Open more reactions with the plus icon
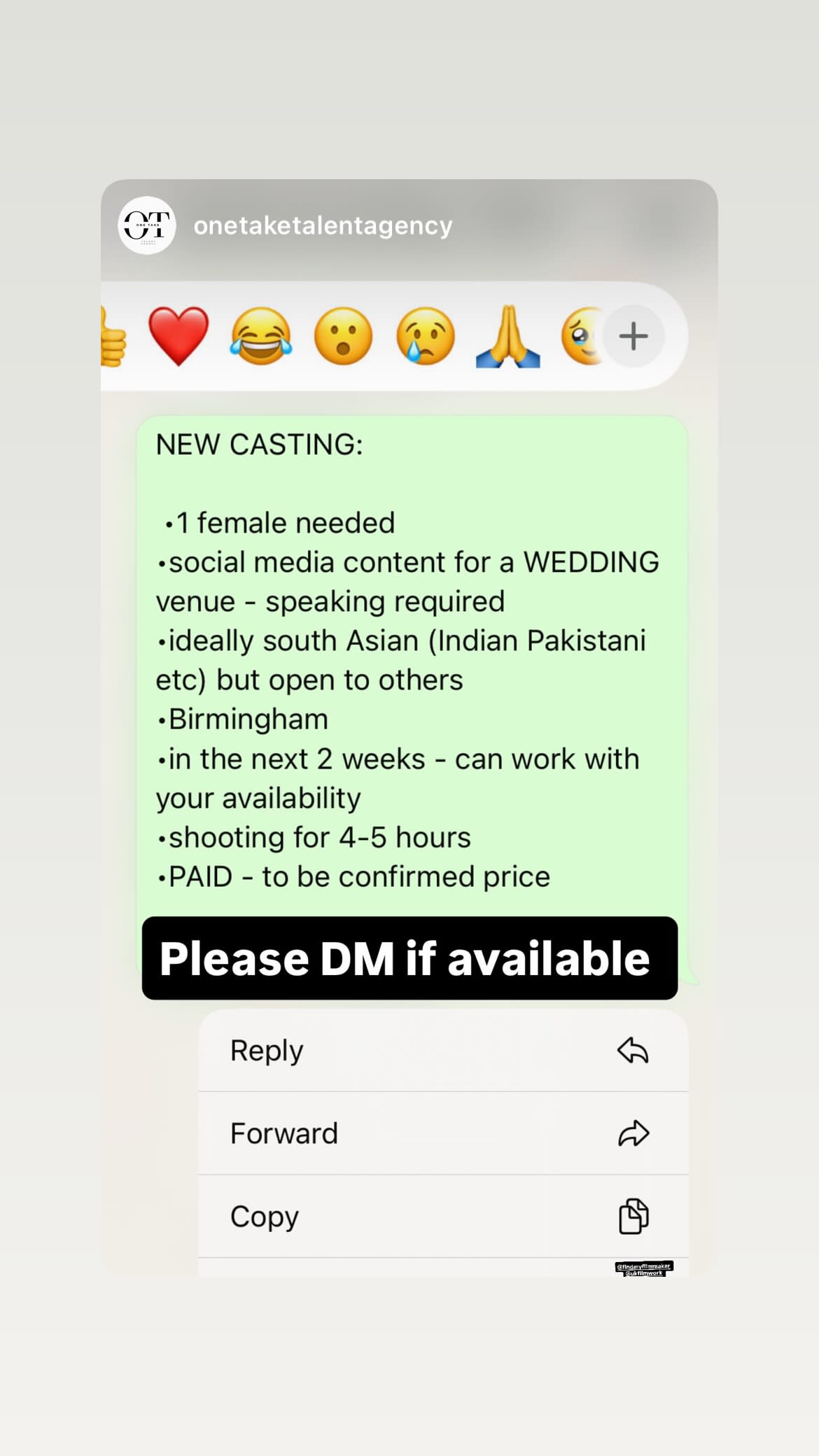 tap(633, 336)
